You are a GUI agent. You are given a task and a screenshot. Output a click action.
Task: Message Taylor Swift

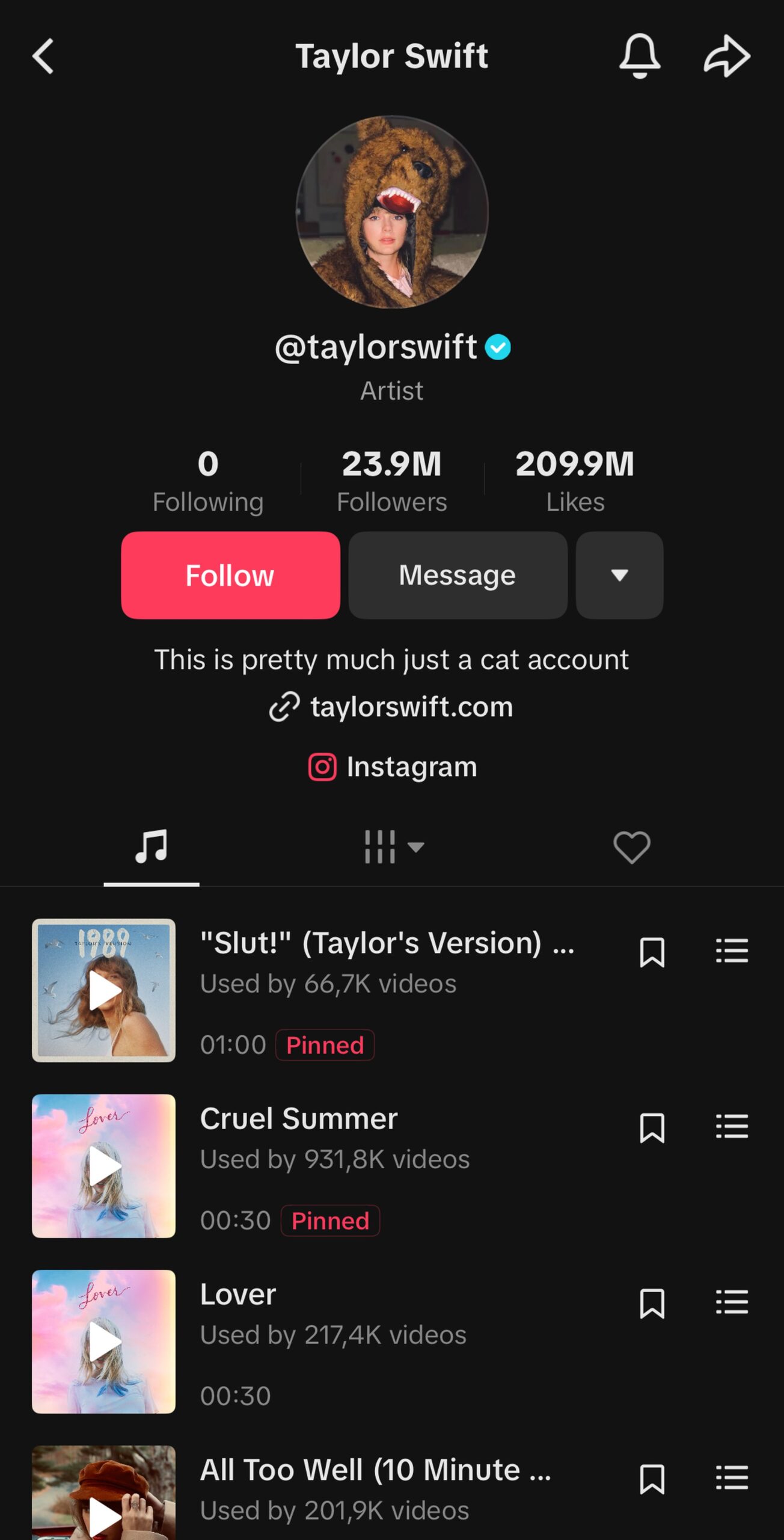pos(458,575)
